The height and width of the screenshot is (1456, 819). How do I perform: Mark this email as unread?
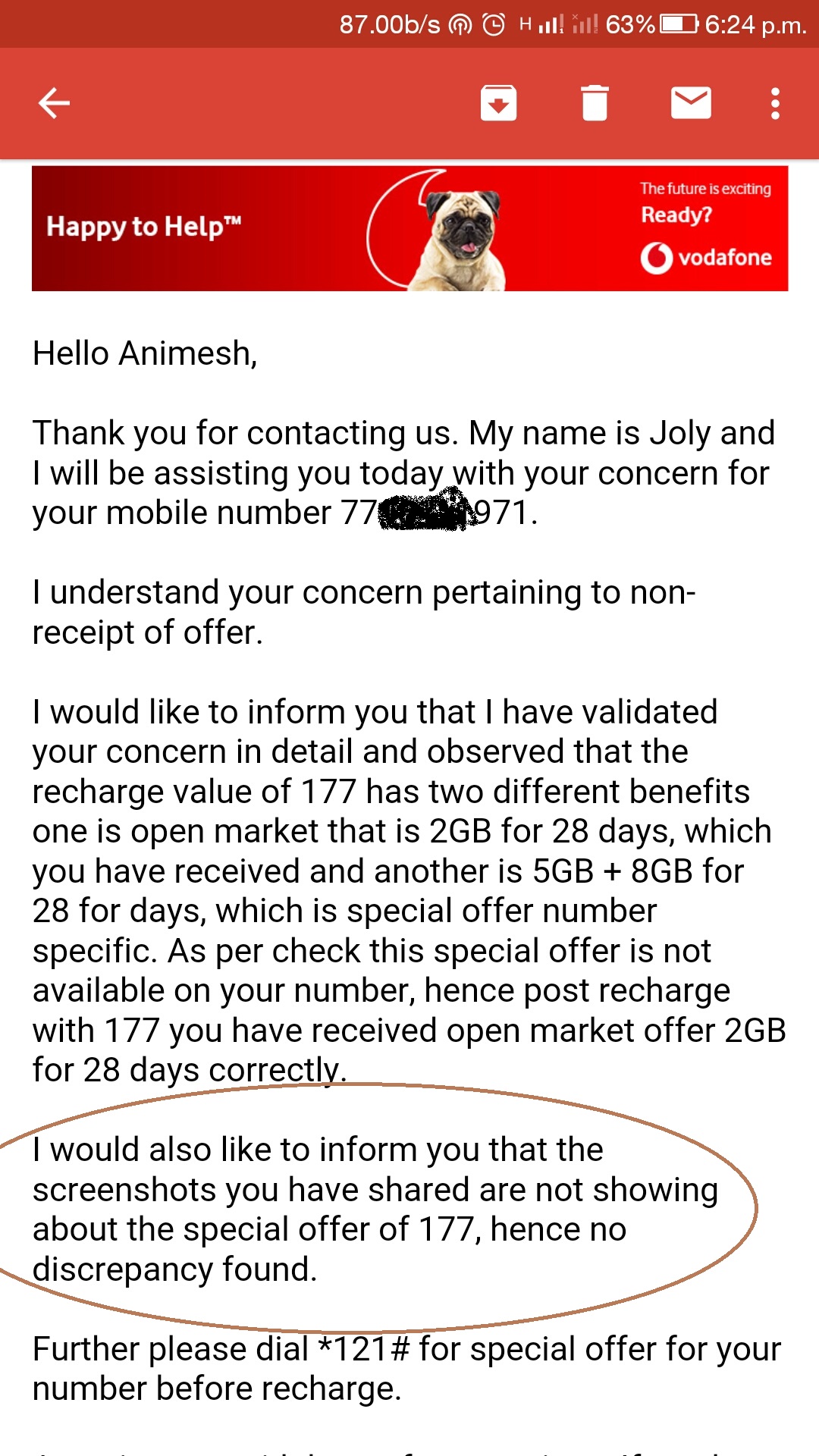[x=691, y=103]
